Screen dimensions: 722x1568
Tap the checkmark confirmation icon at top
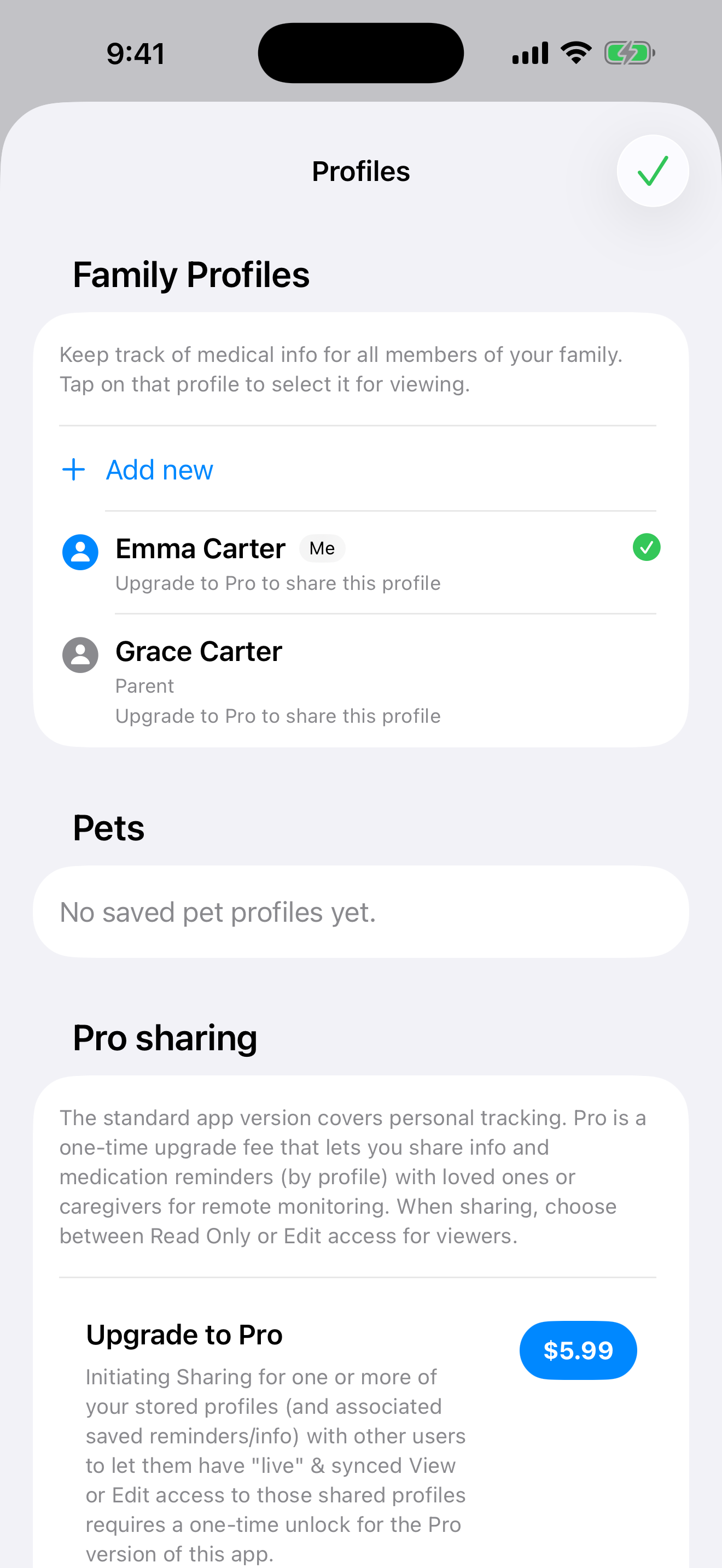652,171
